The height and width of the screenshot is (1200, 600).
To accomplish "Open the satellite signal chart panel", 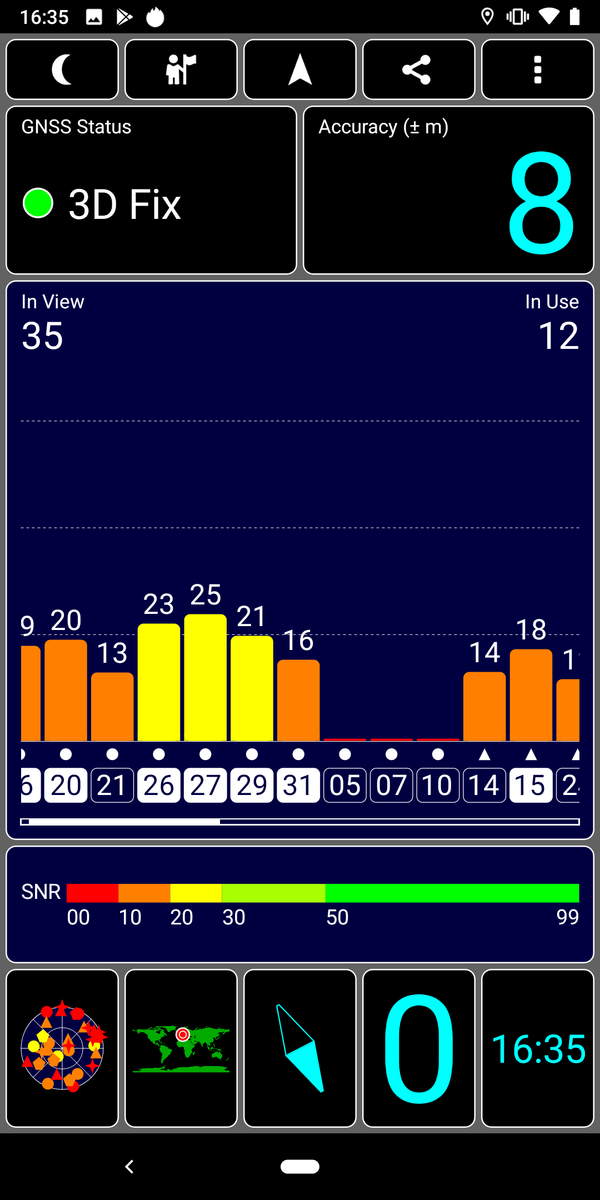I will (x=300, y=560).
